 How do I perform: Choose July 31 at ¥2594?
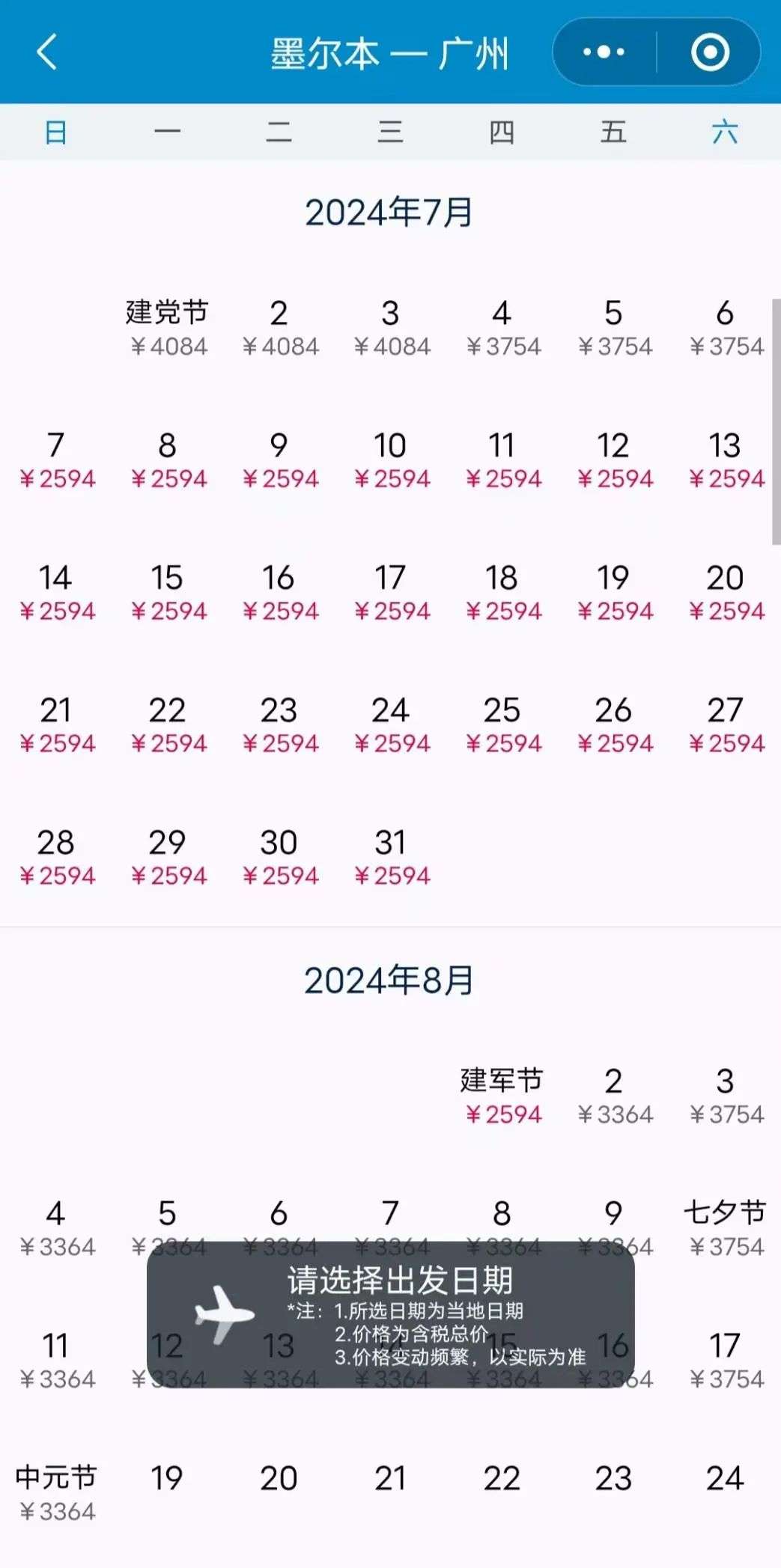(390, 857)
